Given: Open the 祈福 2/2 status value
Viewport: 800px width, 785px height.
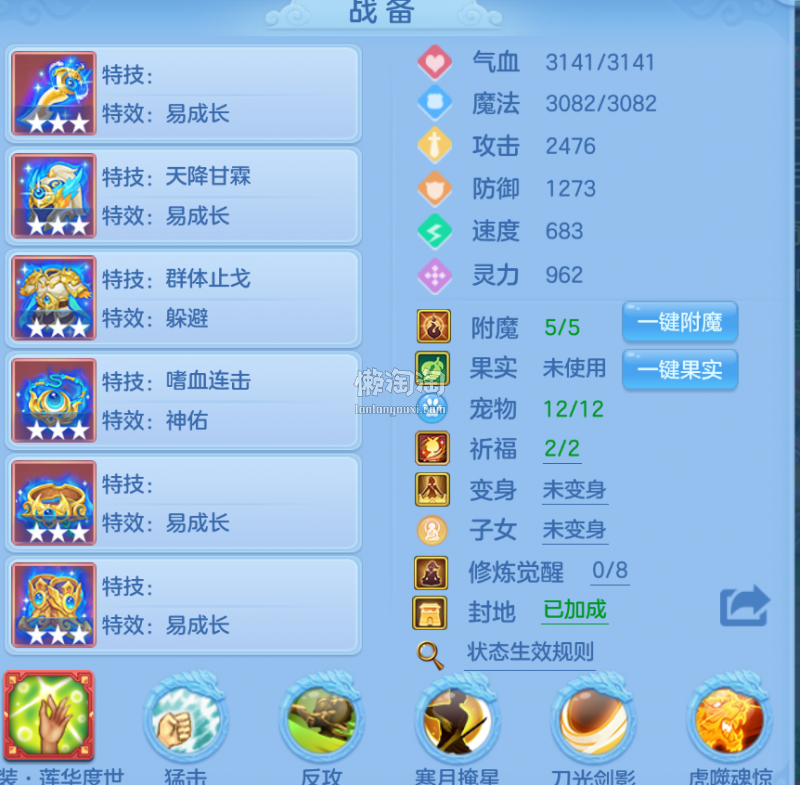Looking at the screenshot, I should [562, 449].
